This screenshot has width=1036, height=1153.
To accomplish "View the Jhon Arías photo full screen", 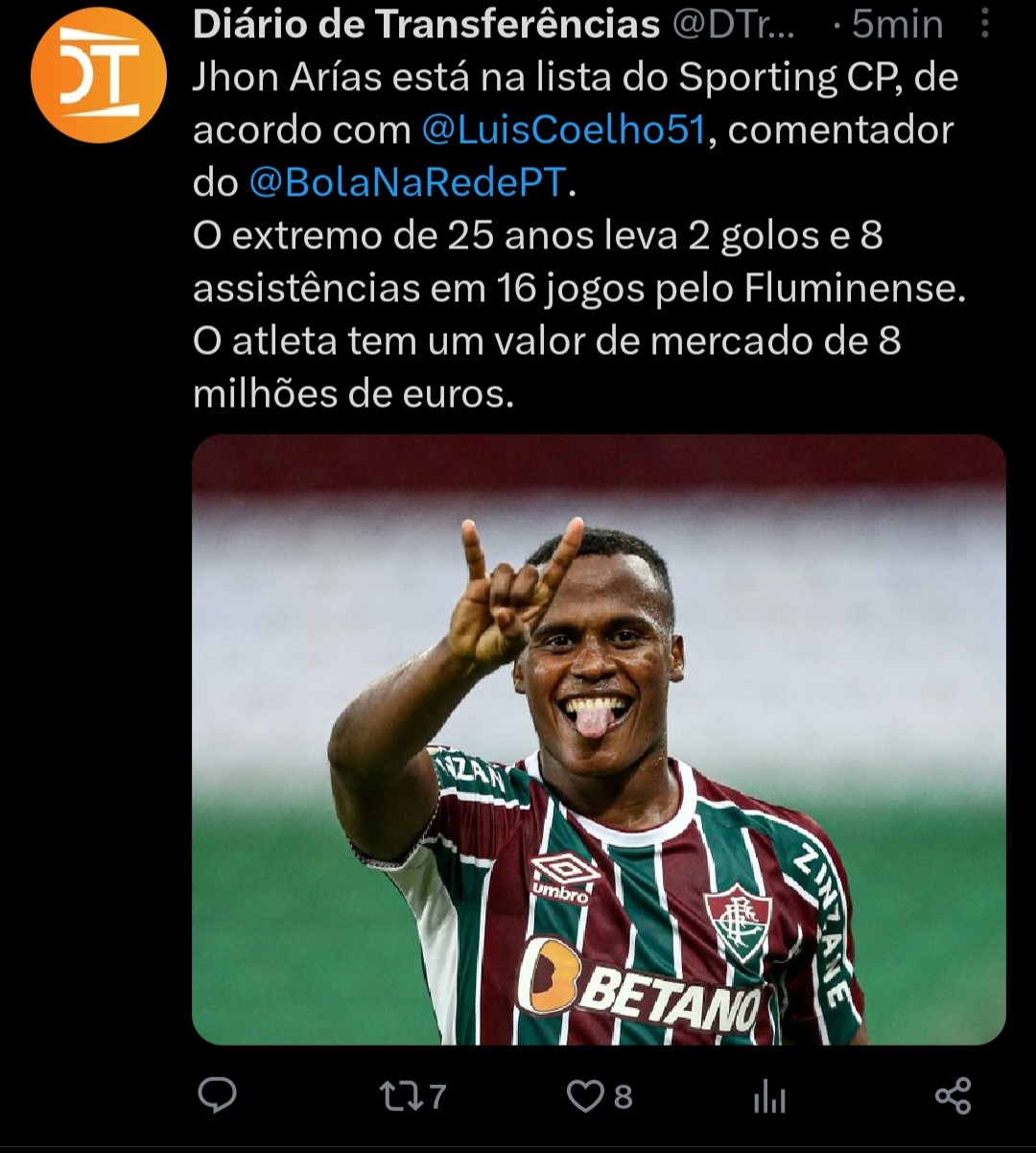I will click(599, 739).
